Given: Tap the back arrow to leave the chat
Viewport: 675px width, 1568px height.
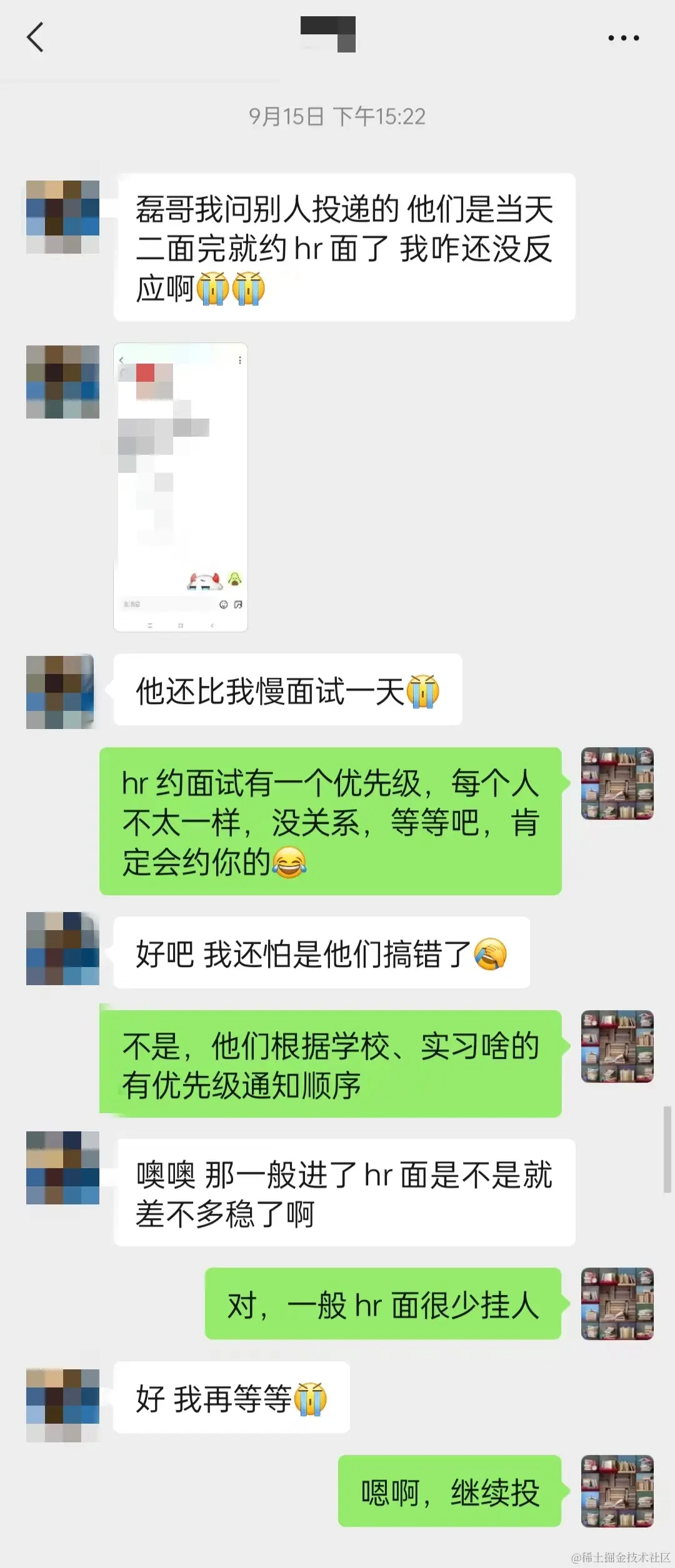Looking at the screenshot, I should (x=36, y=37).
